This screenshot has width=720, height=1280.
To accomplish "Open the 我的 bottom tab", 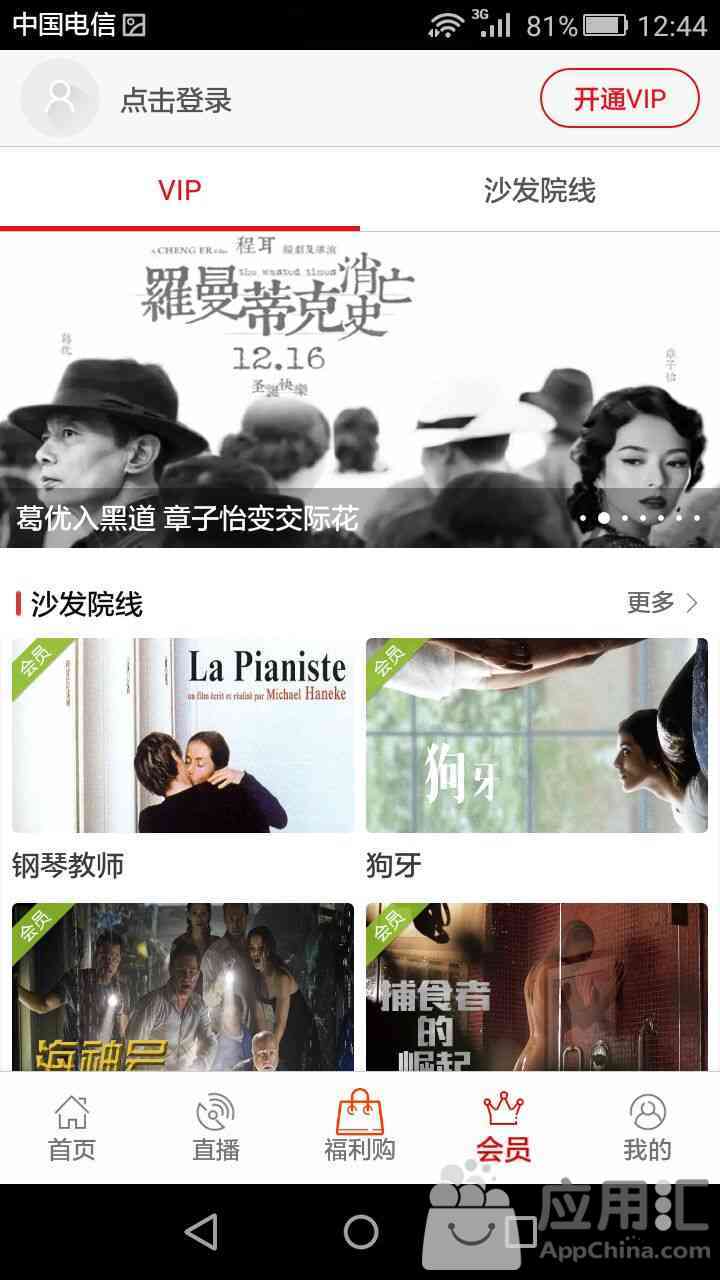I will click(647, 1128).
